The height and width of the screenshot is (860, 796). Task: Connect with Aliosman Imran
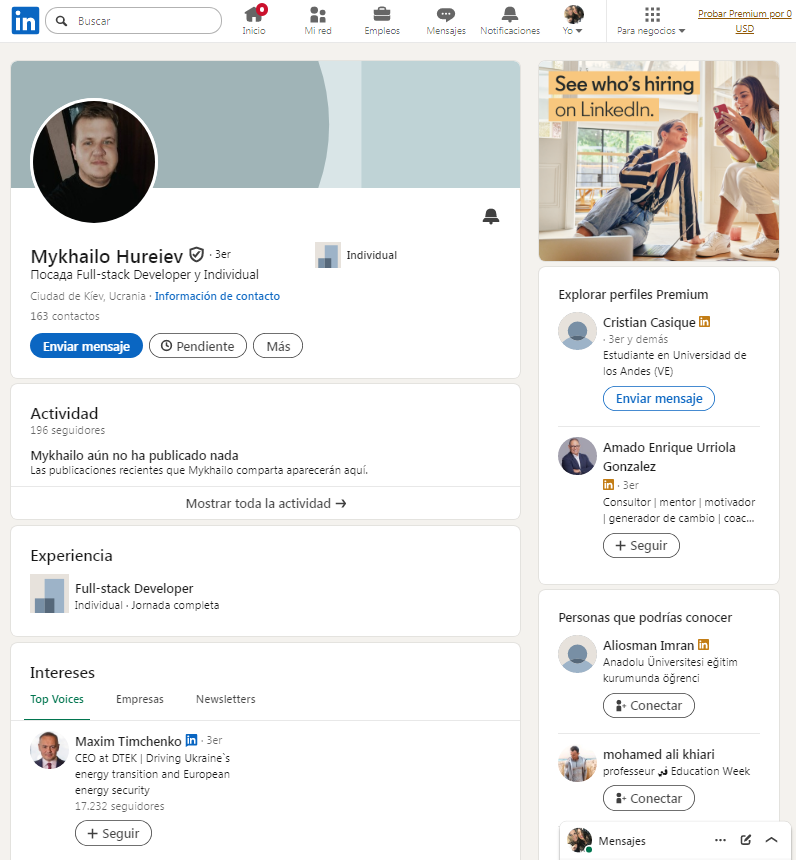[649, 705]
